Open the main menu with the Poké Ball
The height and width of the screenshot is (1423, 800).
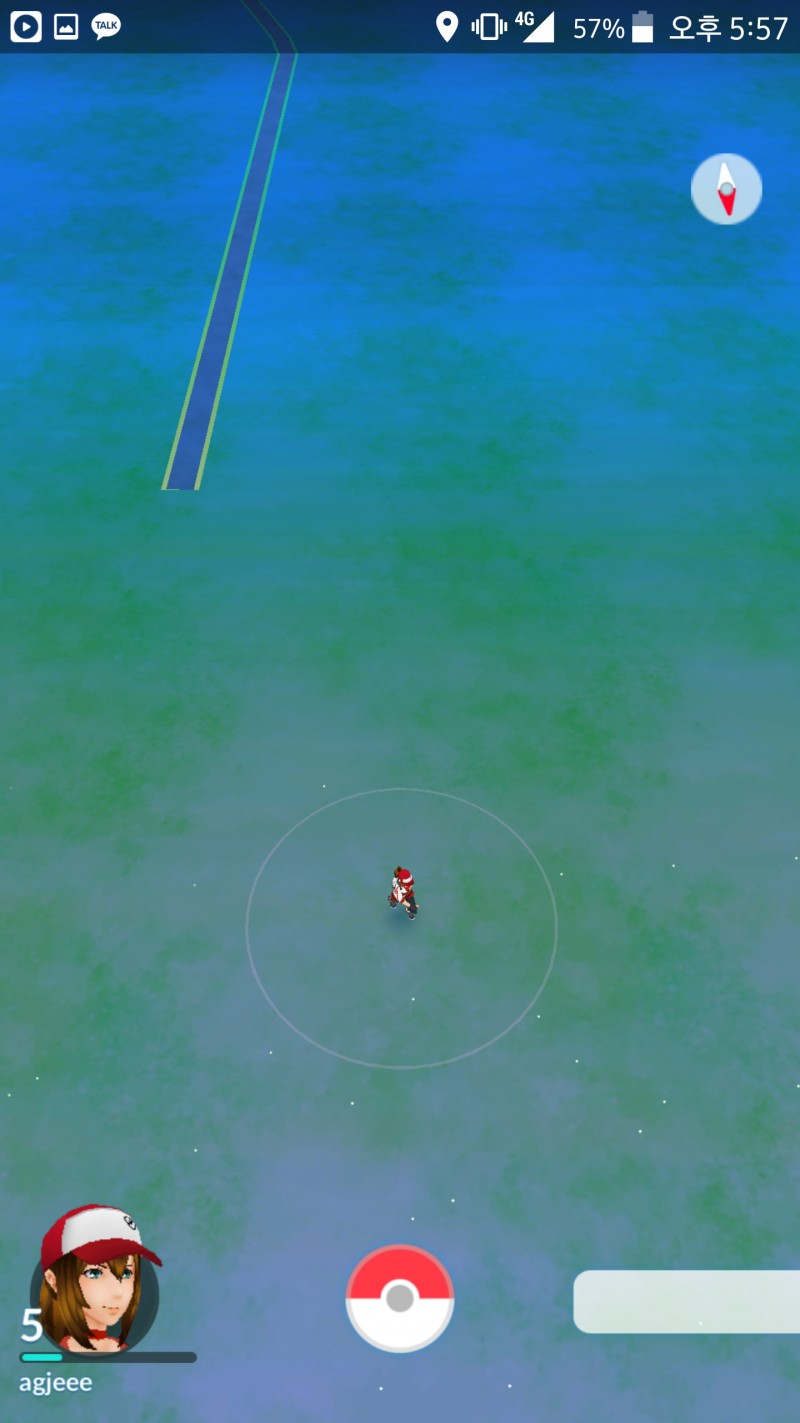point(400,1298)
